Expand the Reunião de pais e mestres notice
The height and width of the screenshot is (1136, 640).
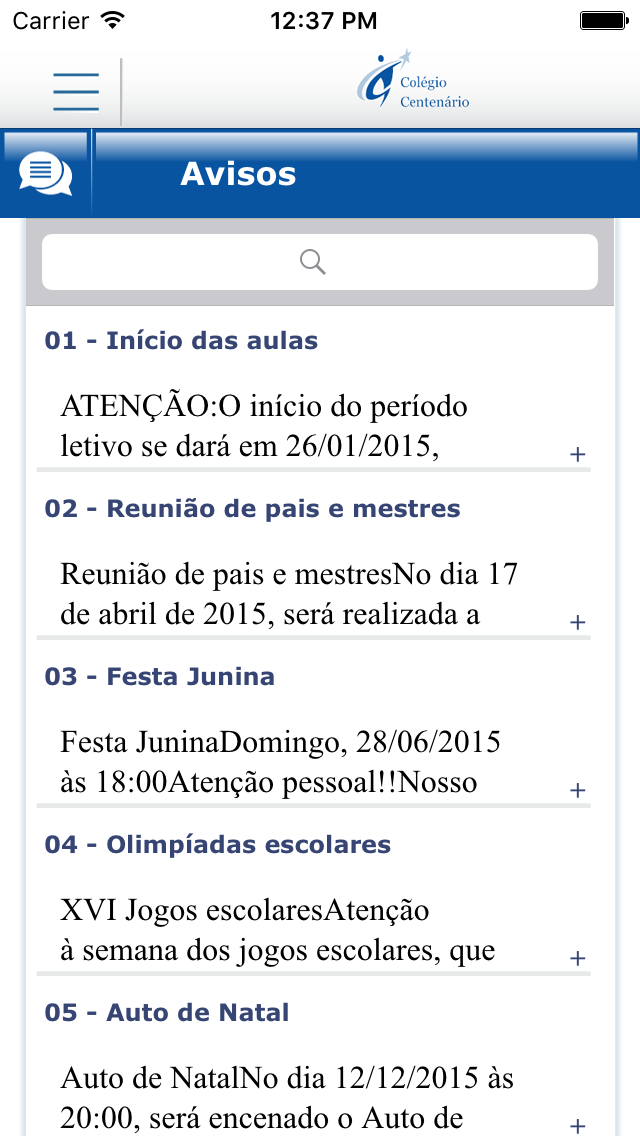click(577, 622)
